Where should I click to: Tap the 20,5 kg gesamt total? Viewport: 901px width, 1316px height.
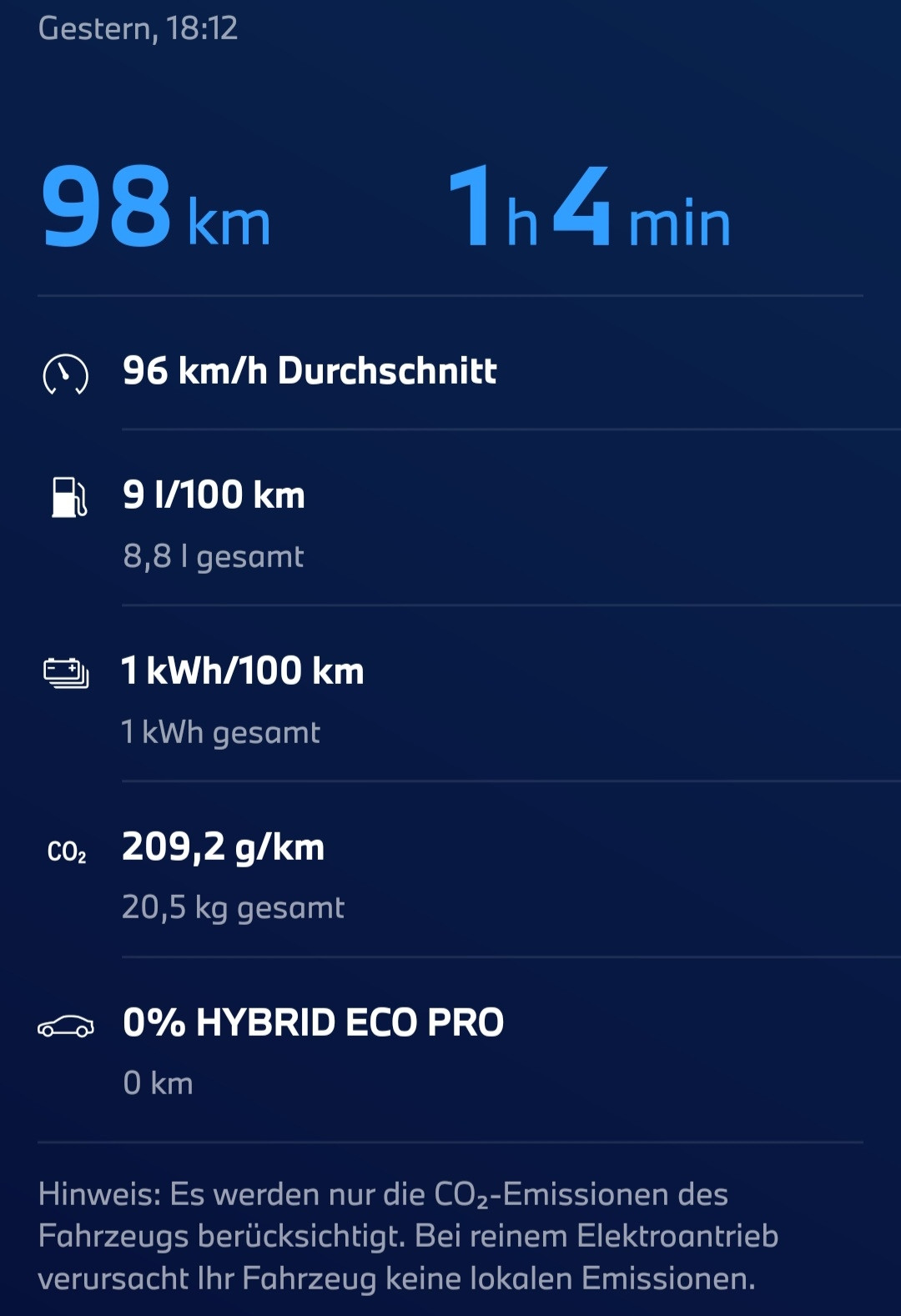click(234, 907)
